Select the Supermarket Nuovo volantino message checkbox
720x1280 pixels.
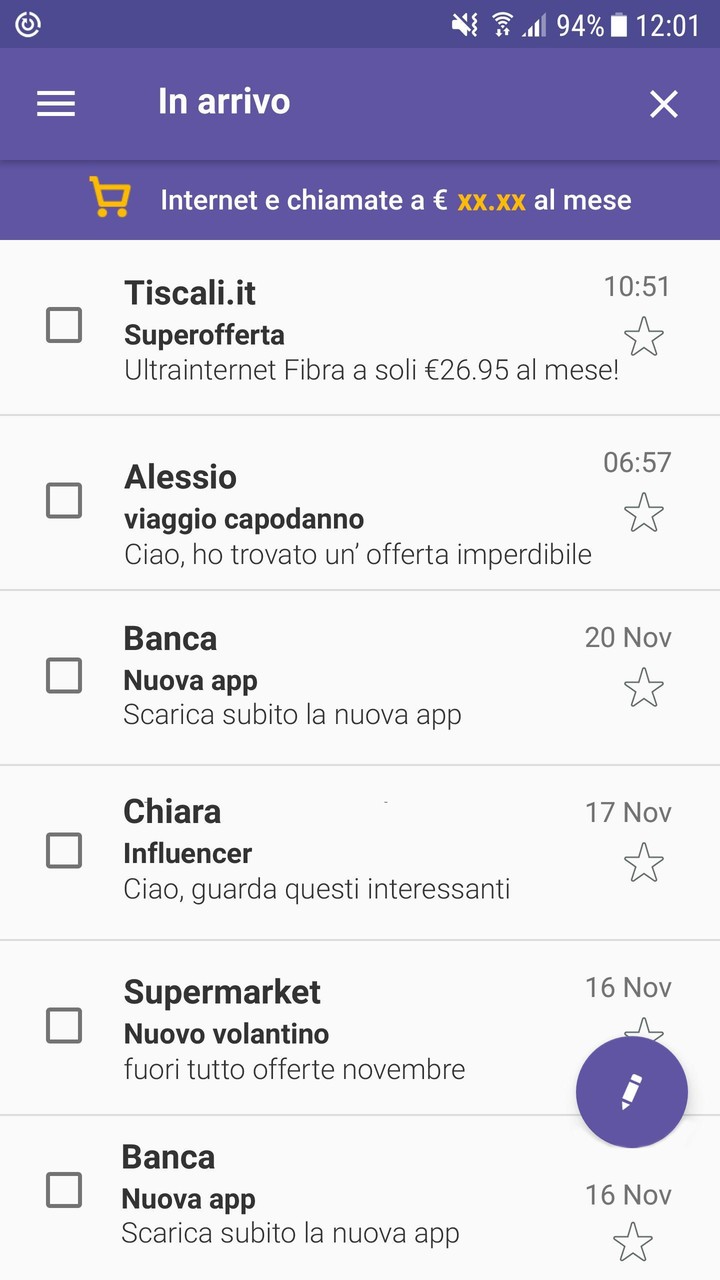pyautogui.click(x=64, y=1026)
